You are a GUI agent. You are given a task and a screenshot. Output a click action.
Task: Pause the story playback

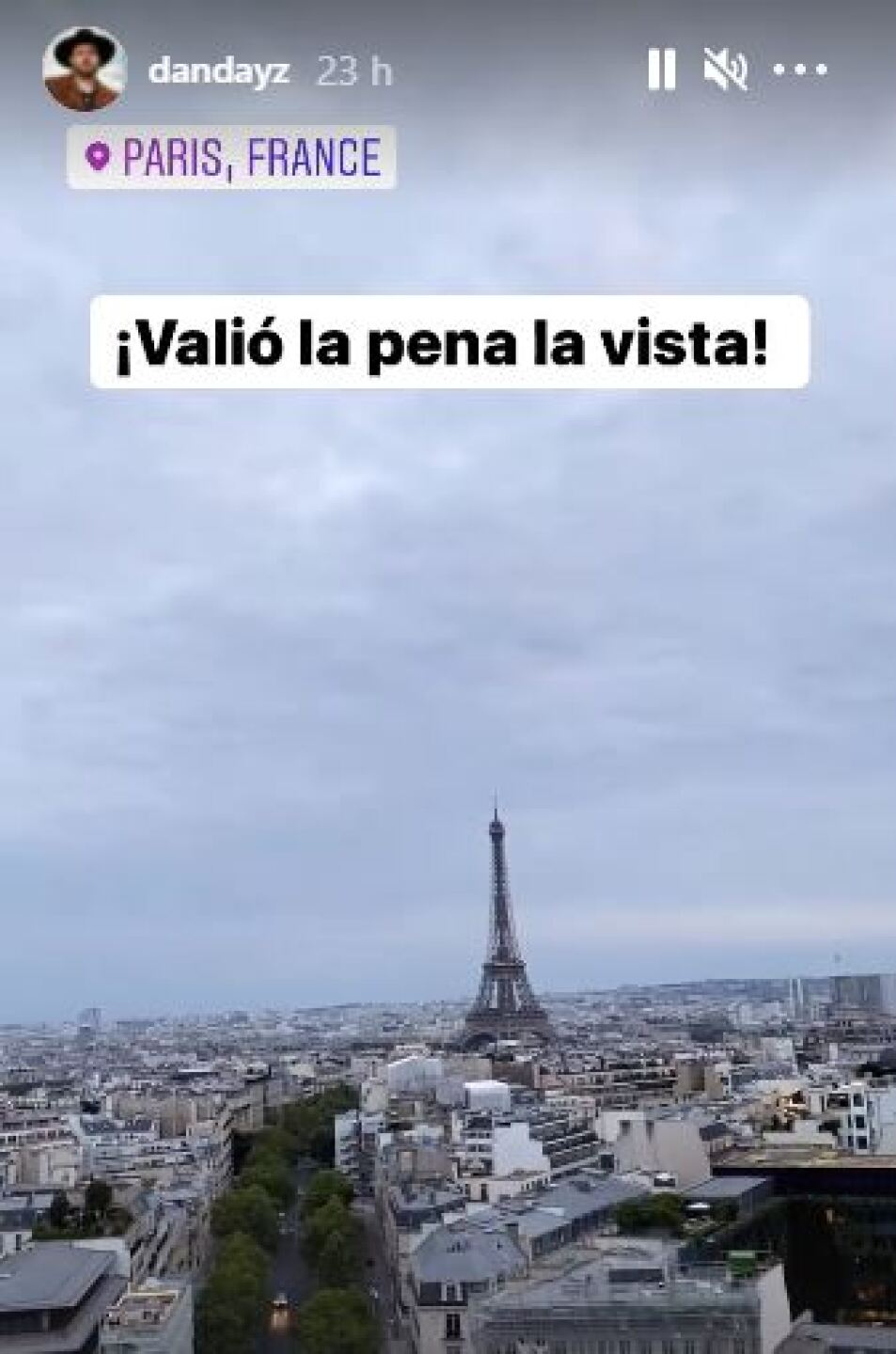tap(662, 71)
